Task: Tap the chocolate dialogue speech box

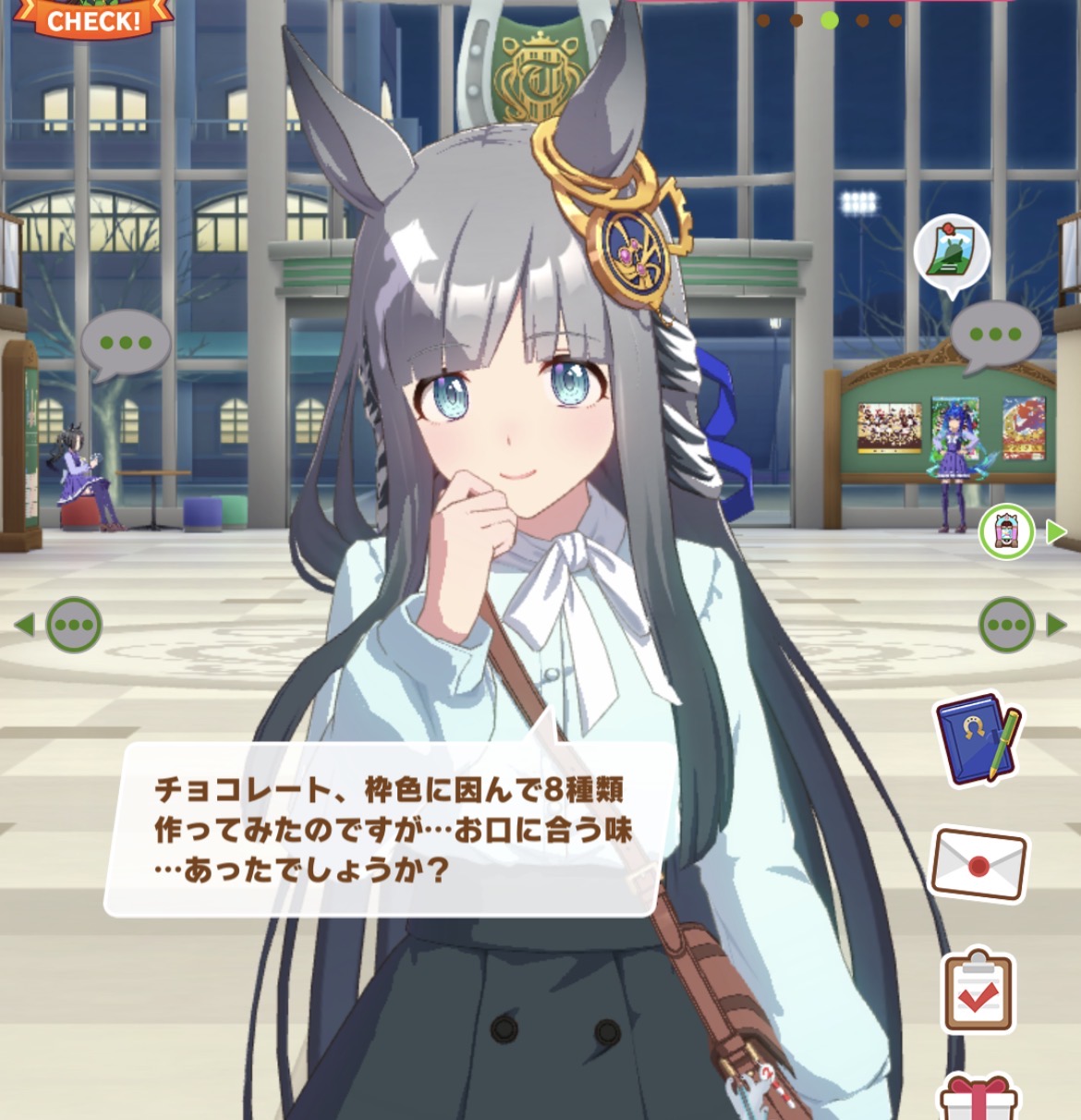Action: click(388, 829)
